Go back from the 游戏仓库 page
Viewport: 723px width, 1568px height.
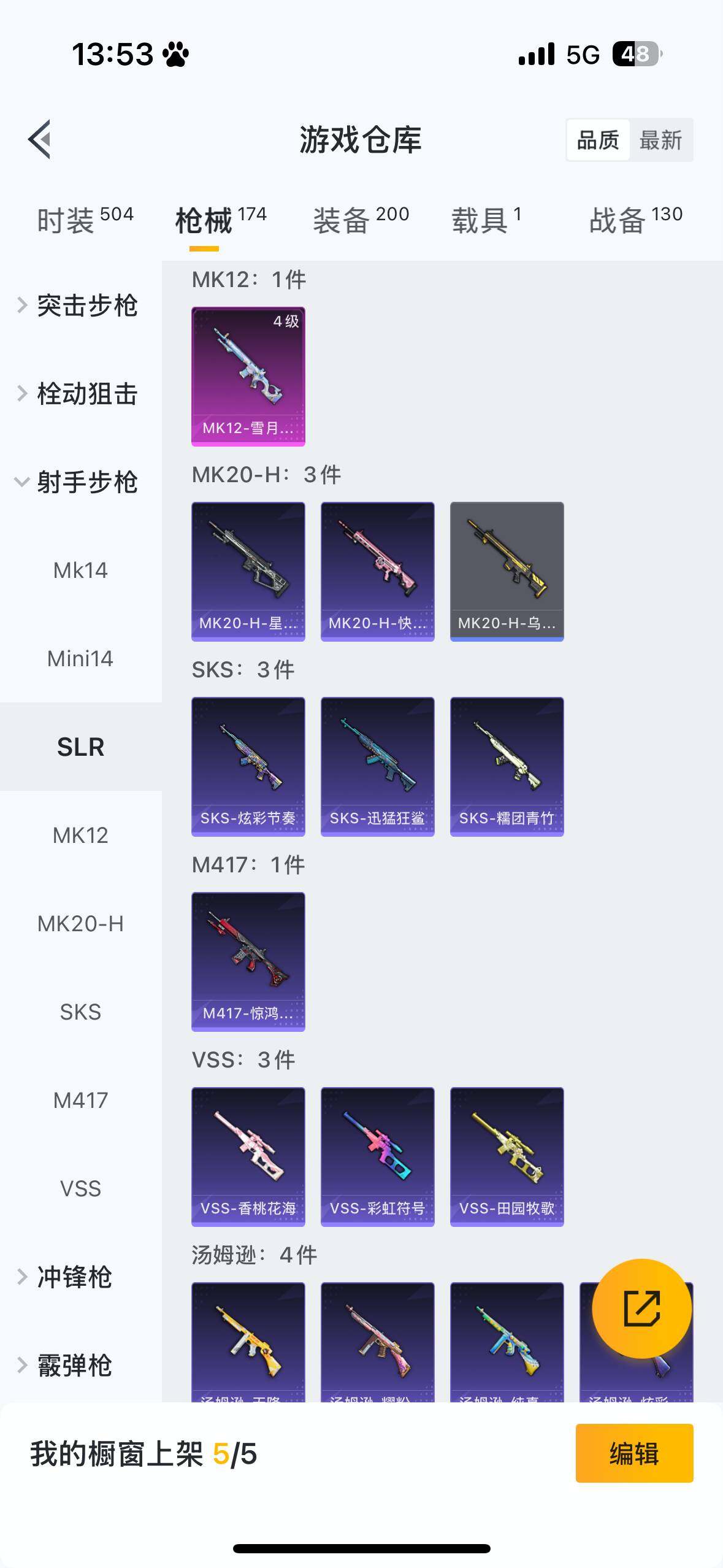pyautogui.click(x=40, y=139)
